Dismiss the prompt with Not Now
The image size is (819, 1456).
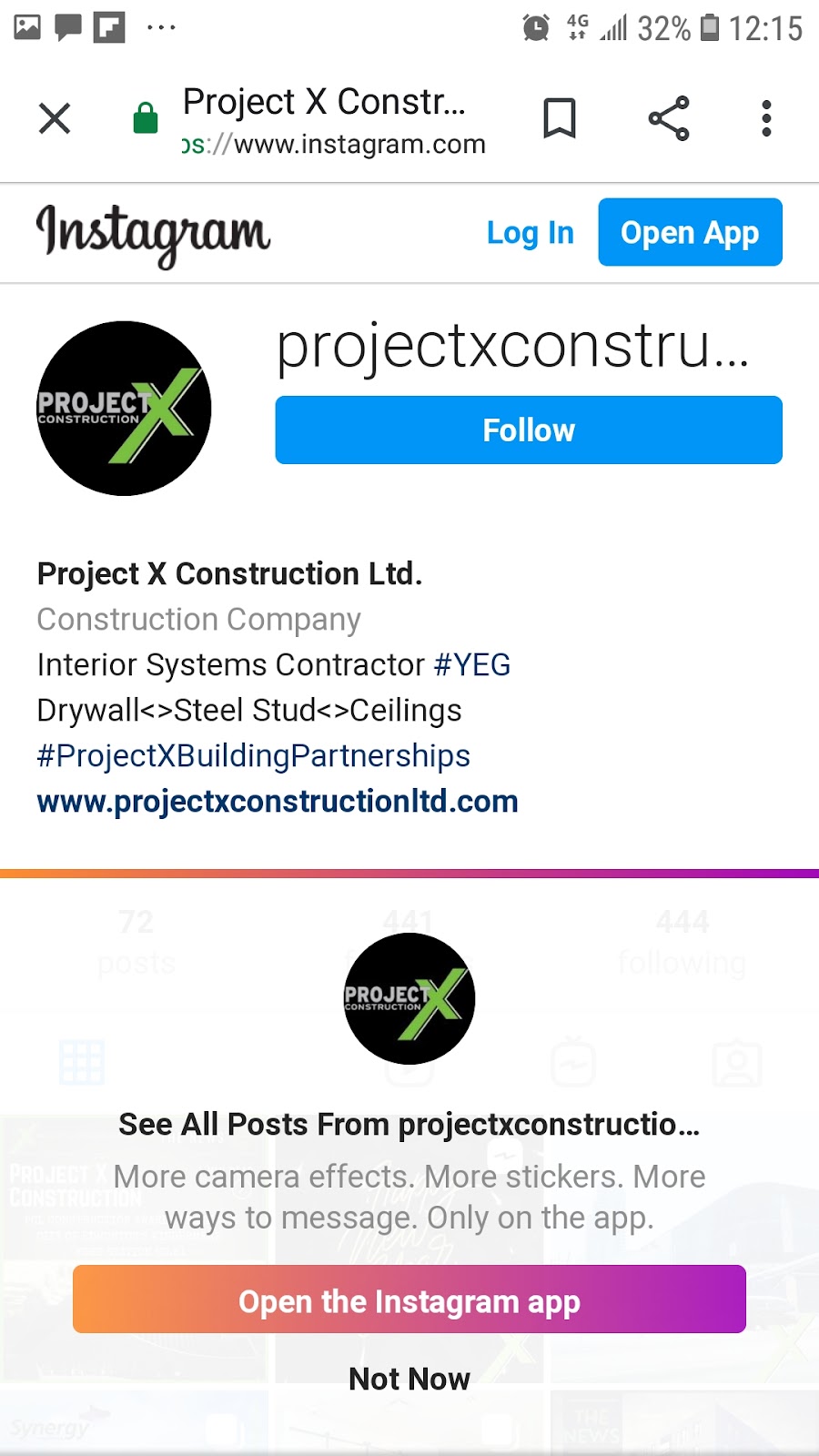point(409,1379)
